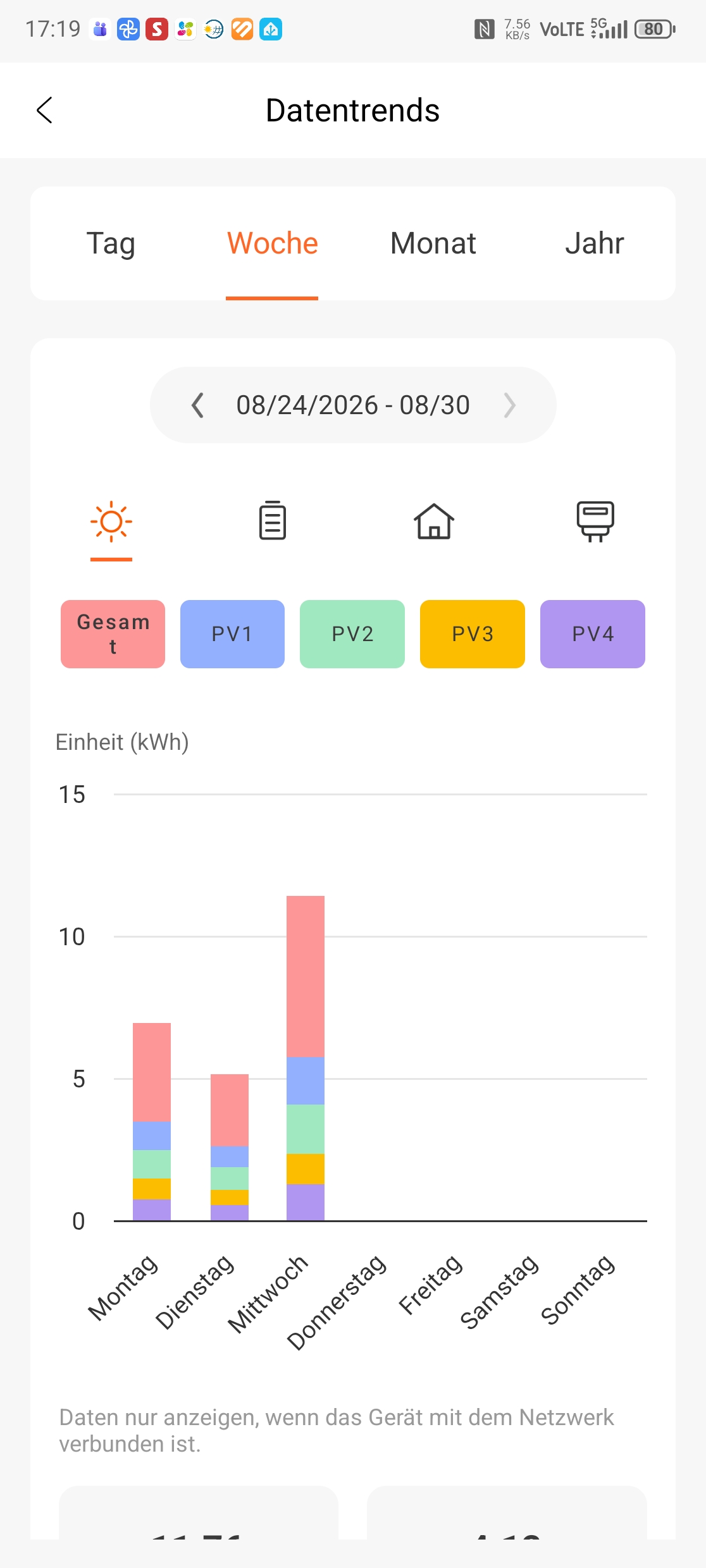Open the week date range picker
Image resolution: width=706 pixels, height=1568 pixels.
[x=353, y=405]
